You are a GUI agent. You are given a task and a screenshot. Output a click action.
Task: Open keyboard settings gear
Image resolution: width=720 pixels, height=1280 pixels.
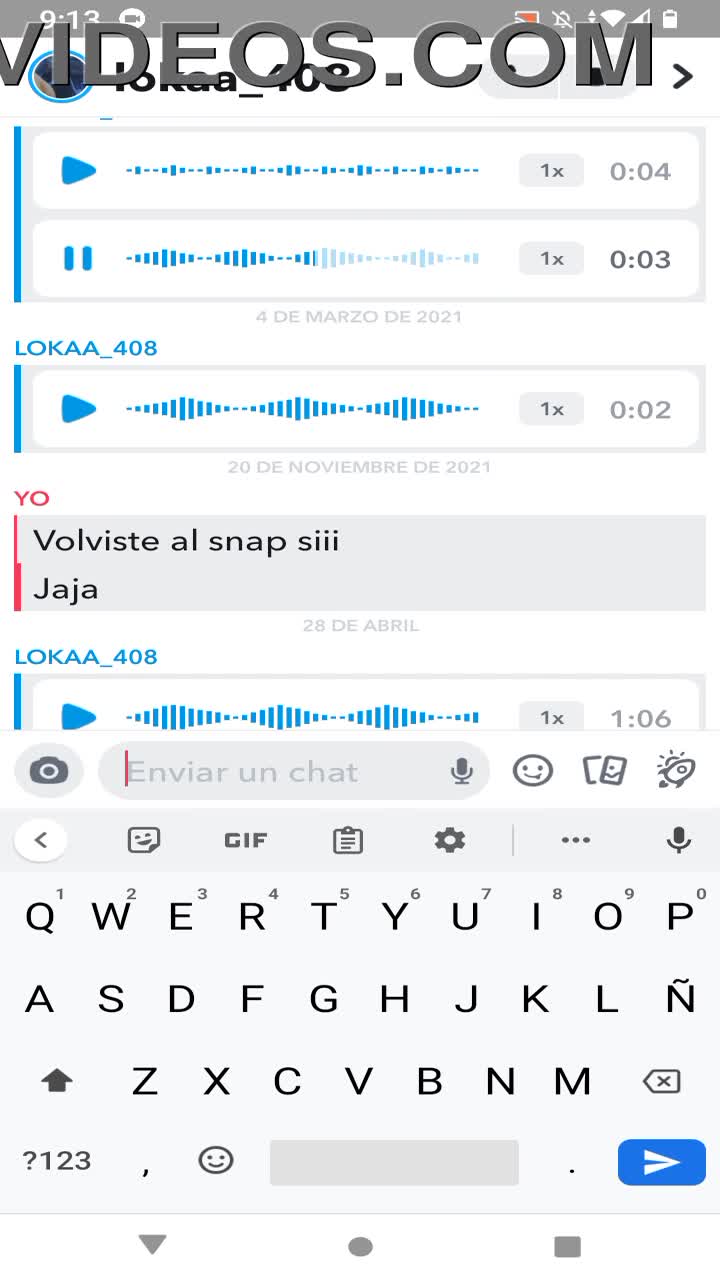[450, 841]
